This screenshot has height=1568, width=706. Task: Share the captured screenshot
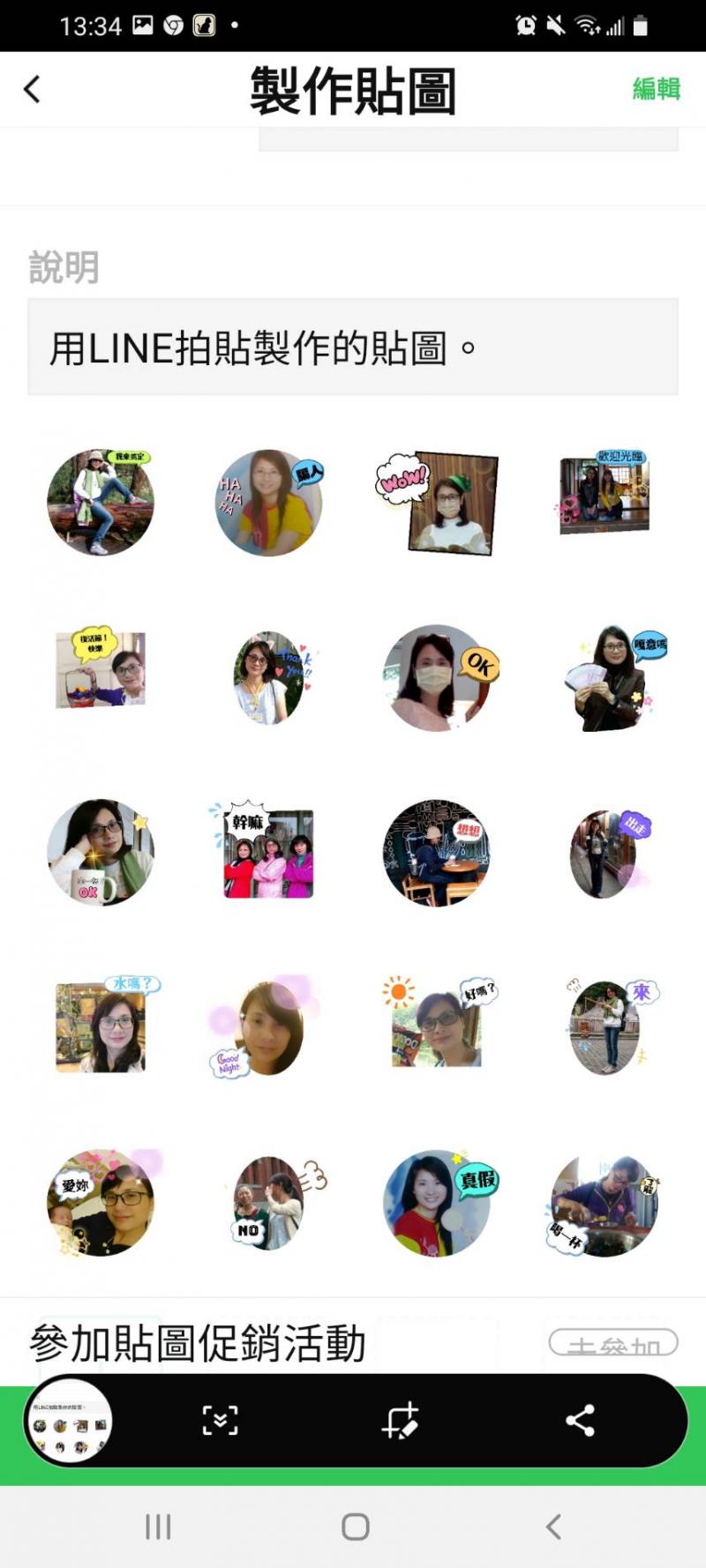(580, 1421)
